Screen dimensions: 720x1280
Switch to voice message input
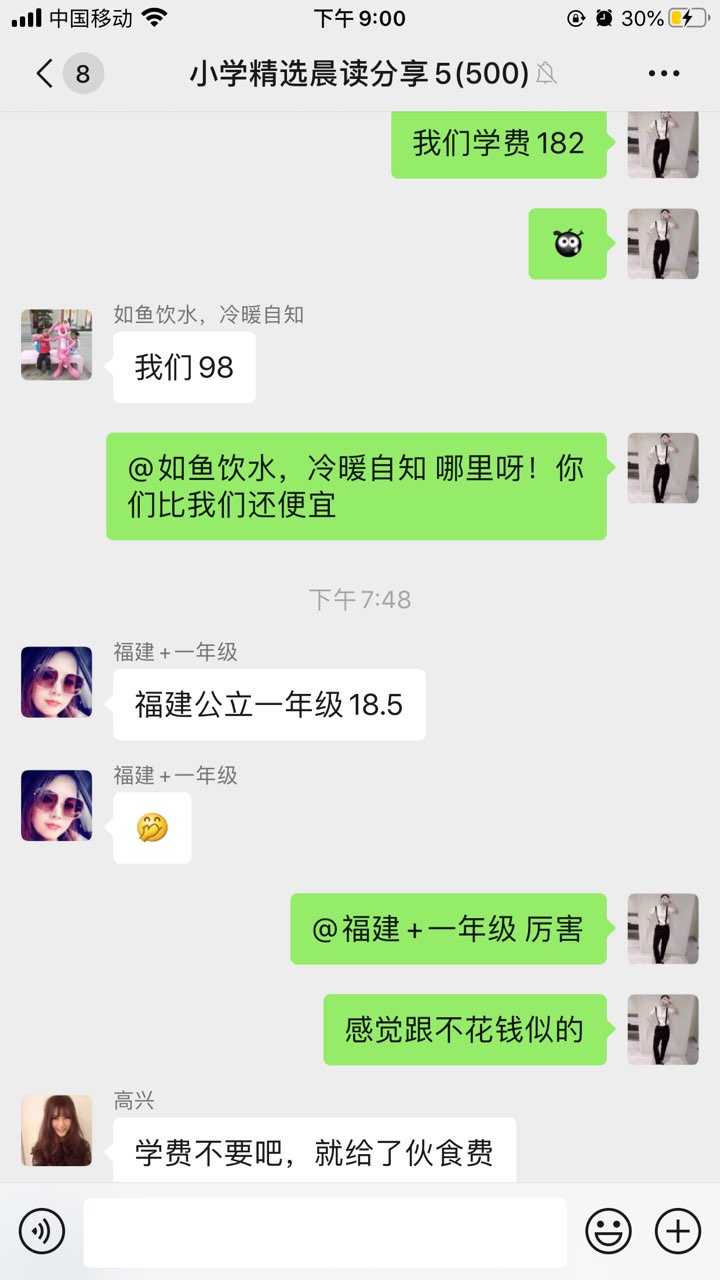click(x=41, y=1231)
